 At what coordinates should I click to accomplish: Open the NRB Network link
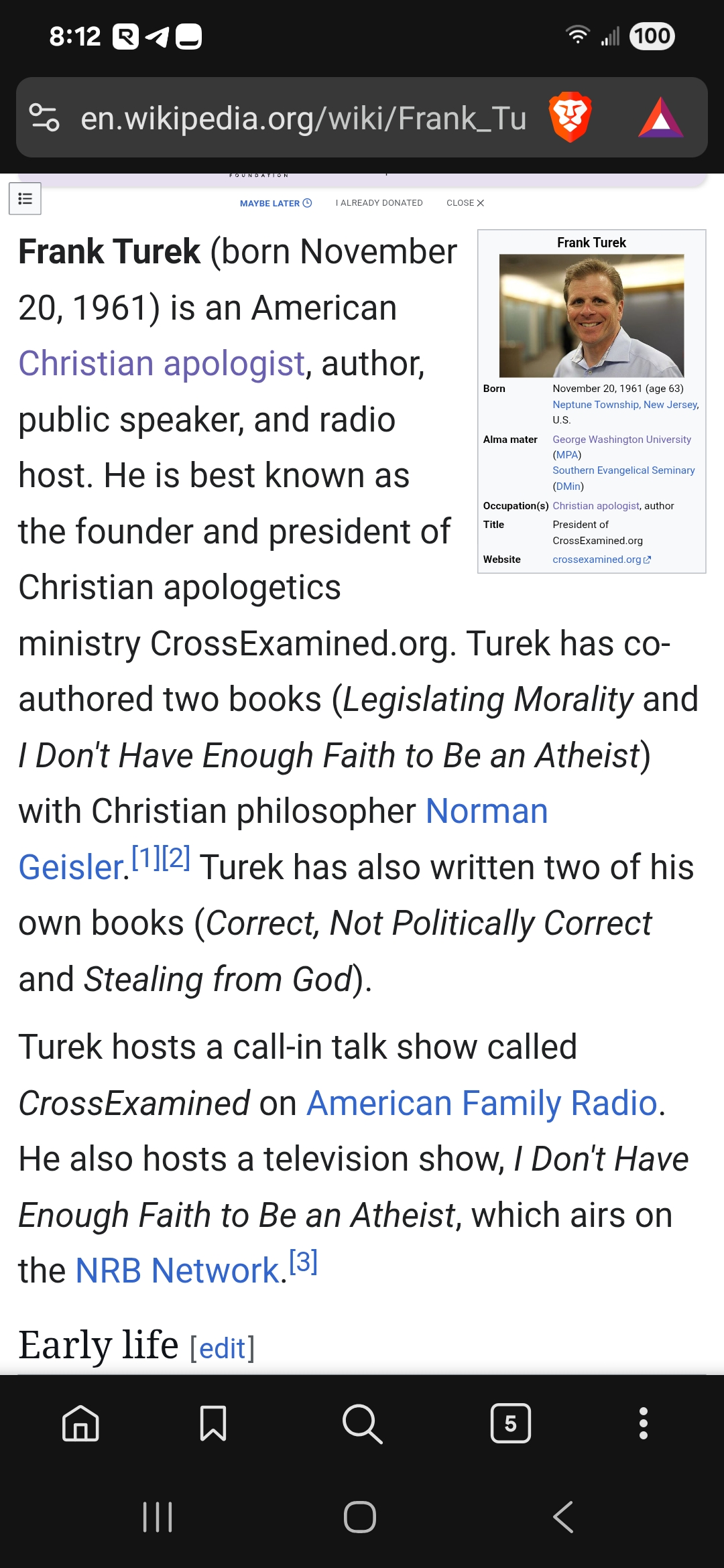178,1270
